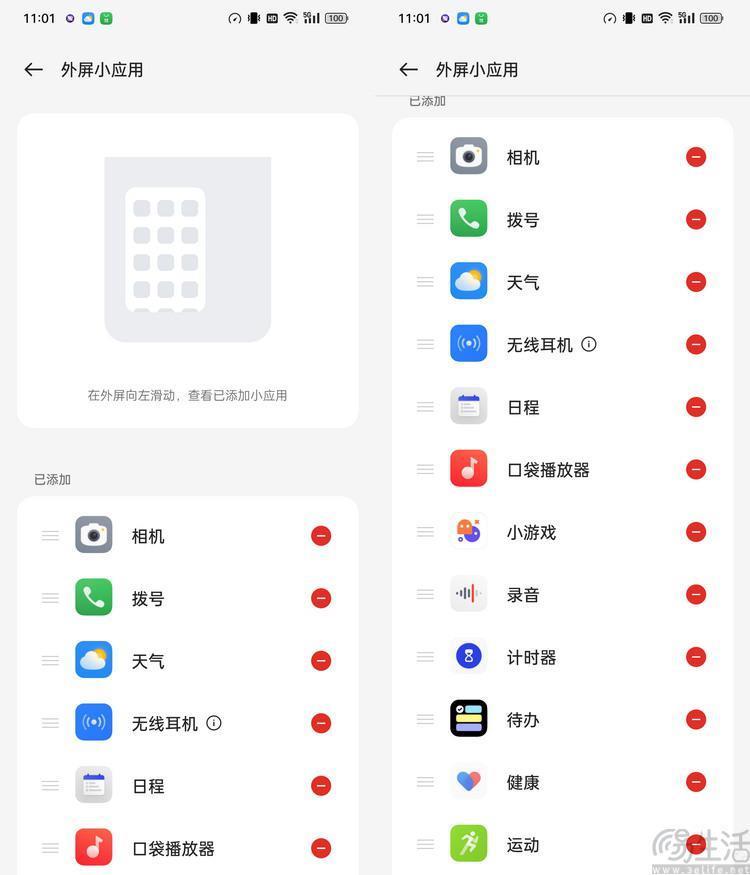
Task: Remove 相机 using its red minus button
Action: pyautogui.click(x=696, y=156)
